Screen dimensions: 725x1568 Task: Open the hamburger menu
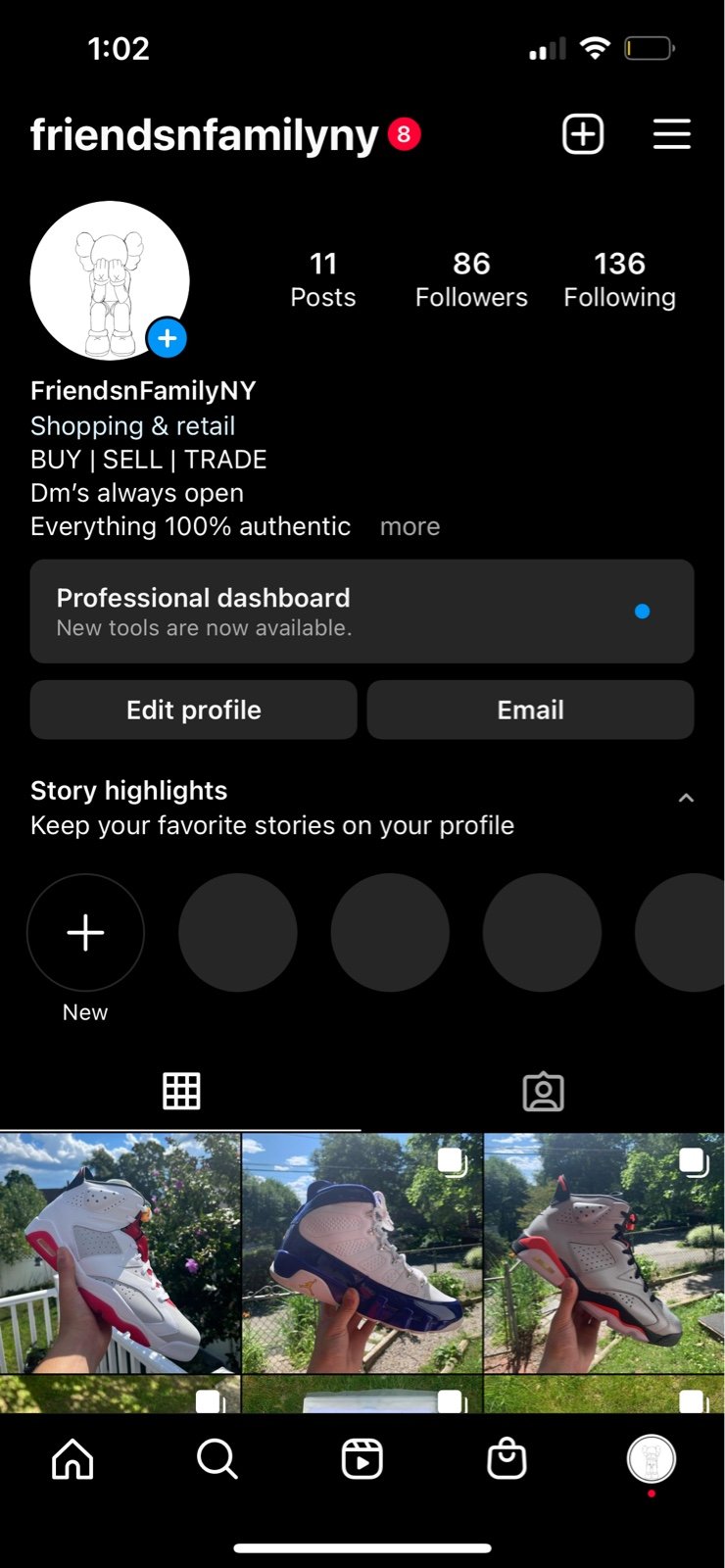point(672,134)
